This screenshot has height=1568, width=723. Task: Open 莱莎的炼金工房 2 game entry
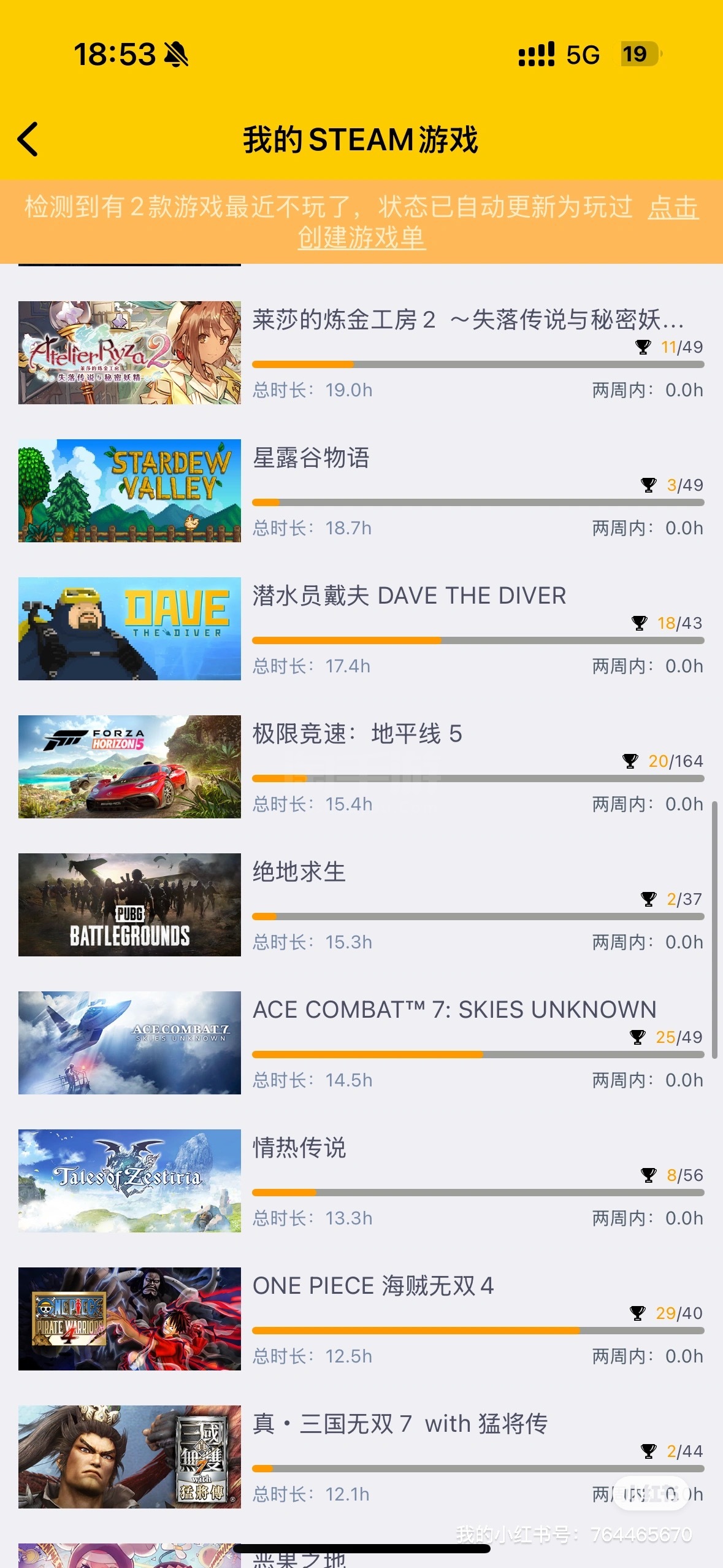click(x=467, y=320)
